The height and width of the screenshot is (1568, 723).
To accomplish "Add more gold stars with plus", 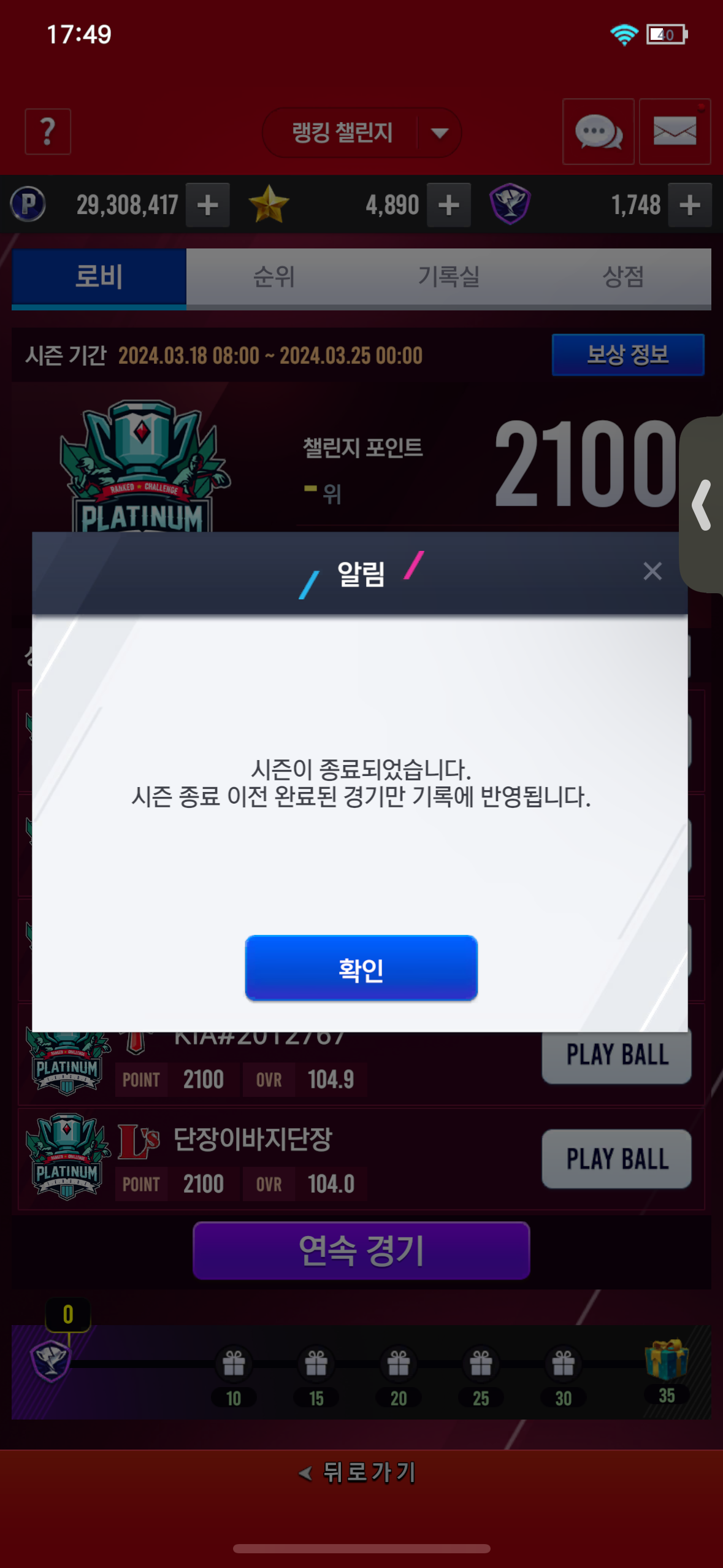I will 449,205.
